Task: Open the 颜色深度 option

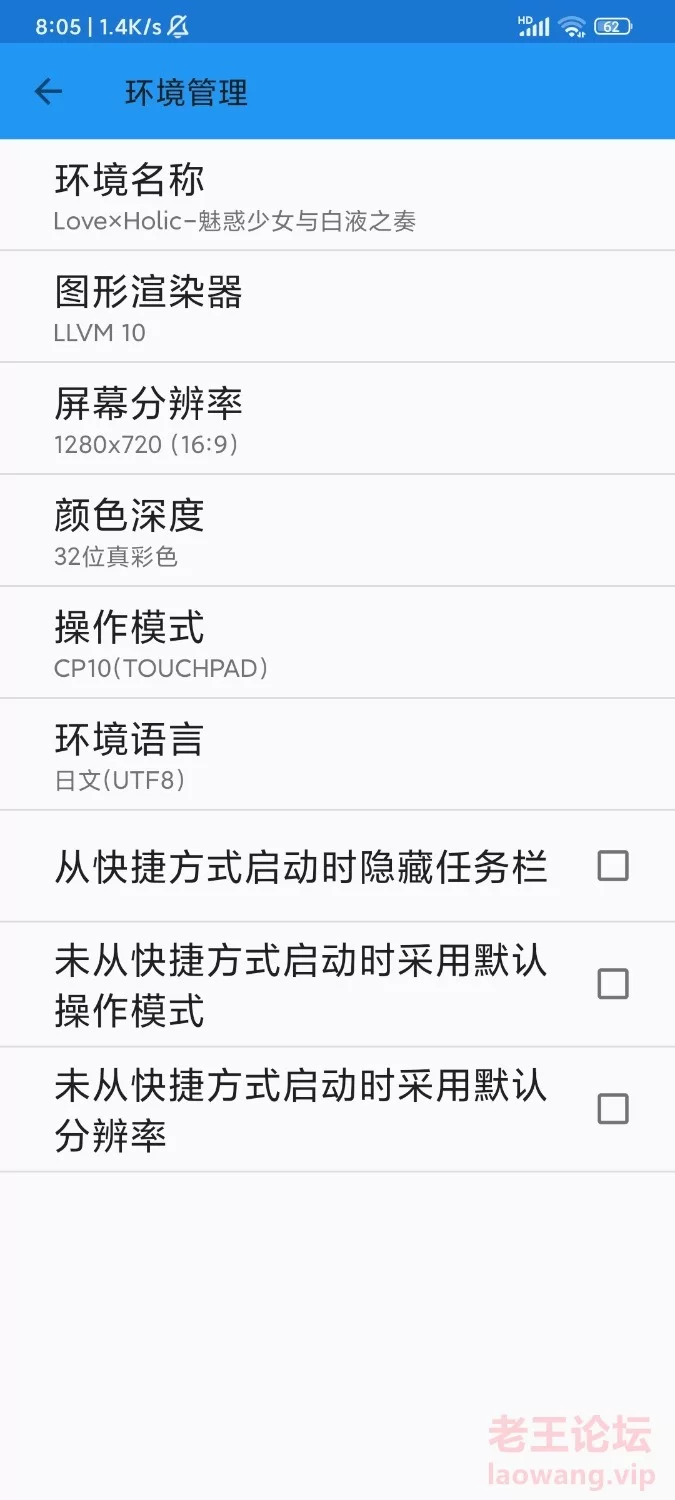Action: 337,531
